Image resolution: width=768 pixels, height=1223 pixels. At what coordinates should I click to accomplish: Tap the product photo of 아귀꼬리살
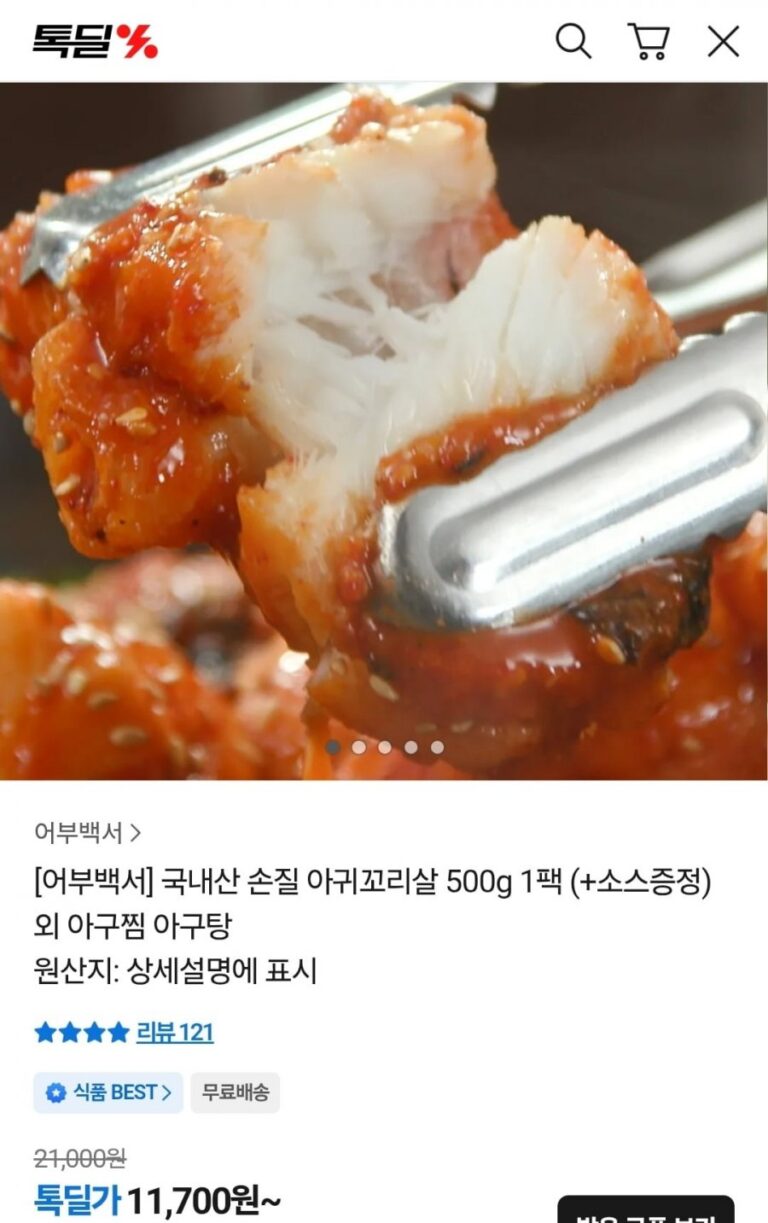pos(384,400)
